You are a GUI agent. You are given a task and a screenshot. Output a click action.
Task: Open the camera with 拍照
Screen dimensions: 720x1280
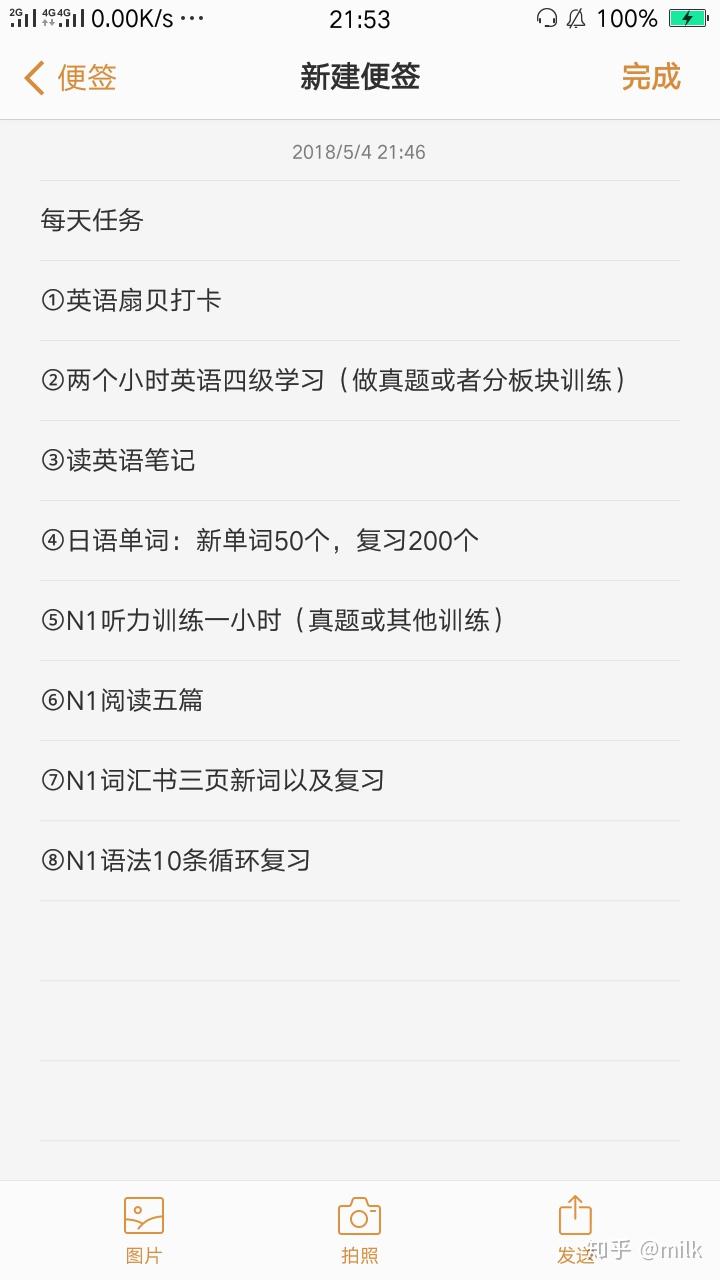point(359,1230)
